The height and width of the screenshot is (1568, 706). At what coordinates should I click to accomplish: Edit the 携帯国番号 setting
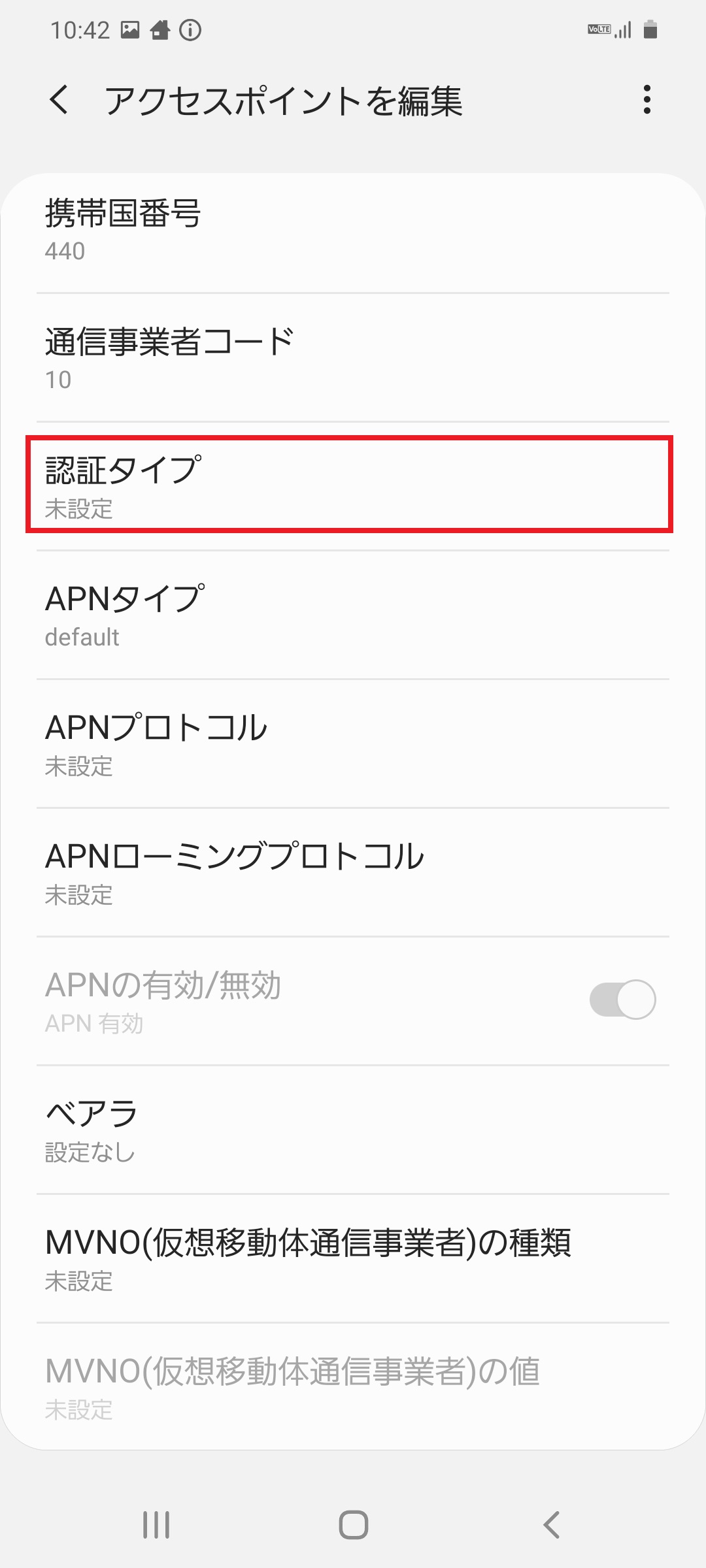[353, 229]
